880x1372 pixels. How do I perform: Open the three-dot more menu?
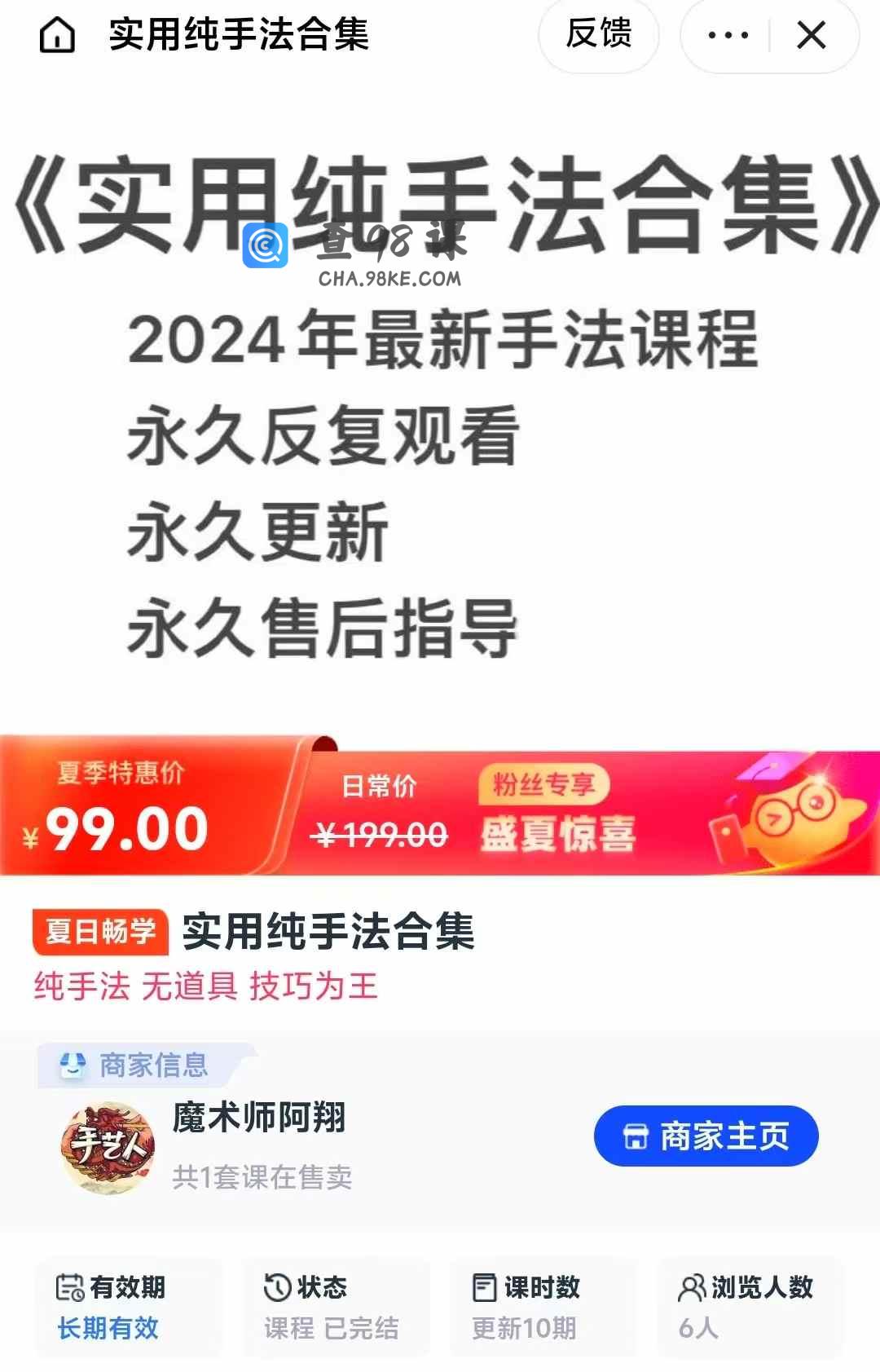728,35
